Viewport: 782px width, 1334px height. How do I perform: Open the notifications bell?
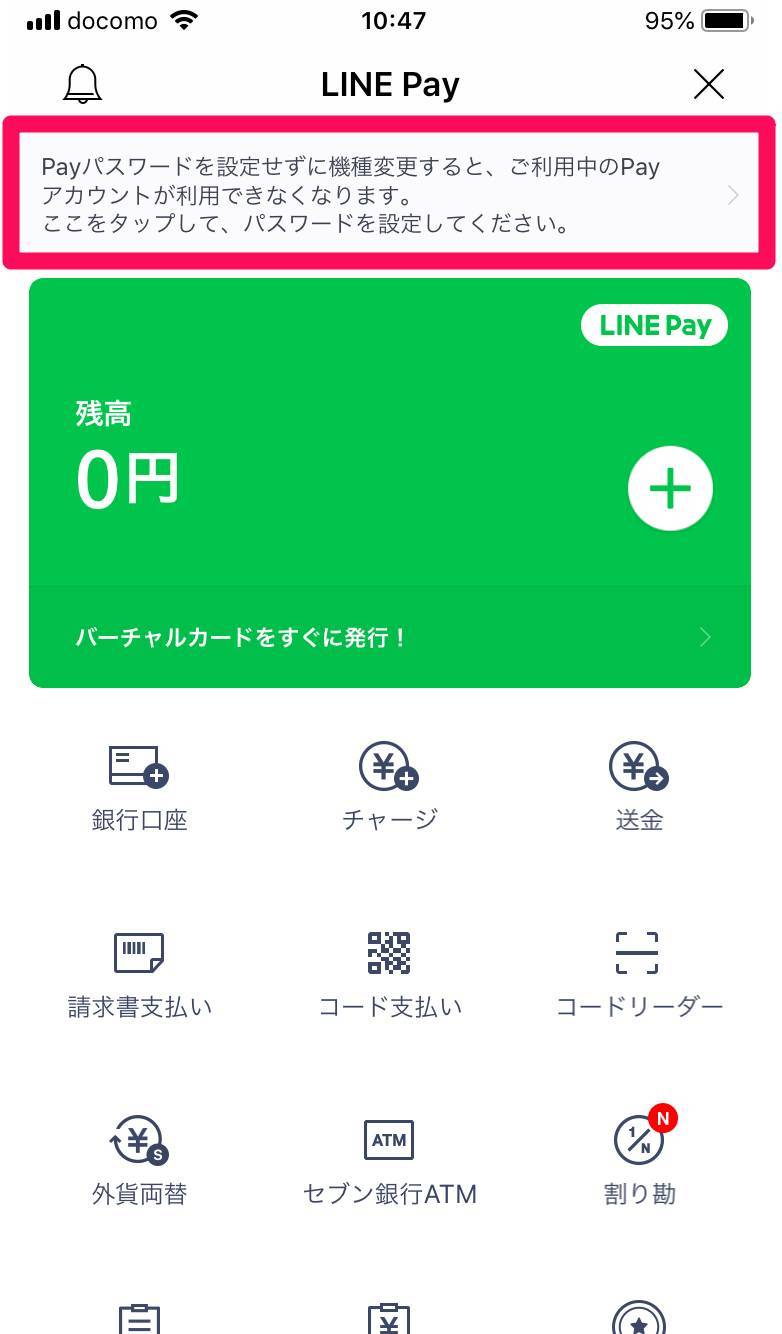[x=83, y=85]
